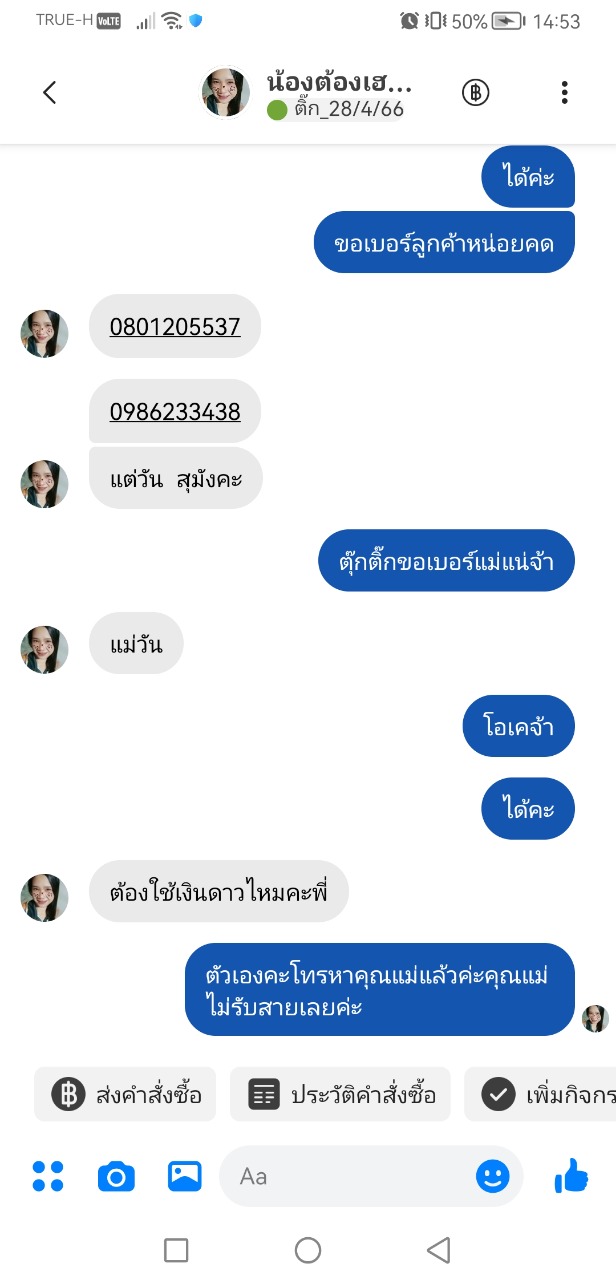Go back from this chat
The width and height of the screenshot is (616, 1280).
coord(49,93)
